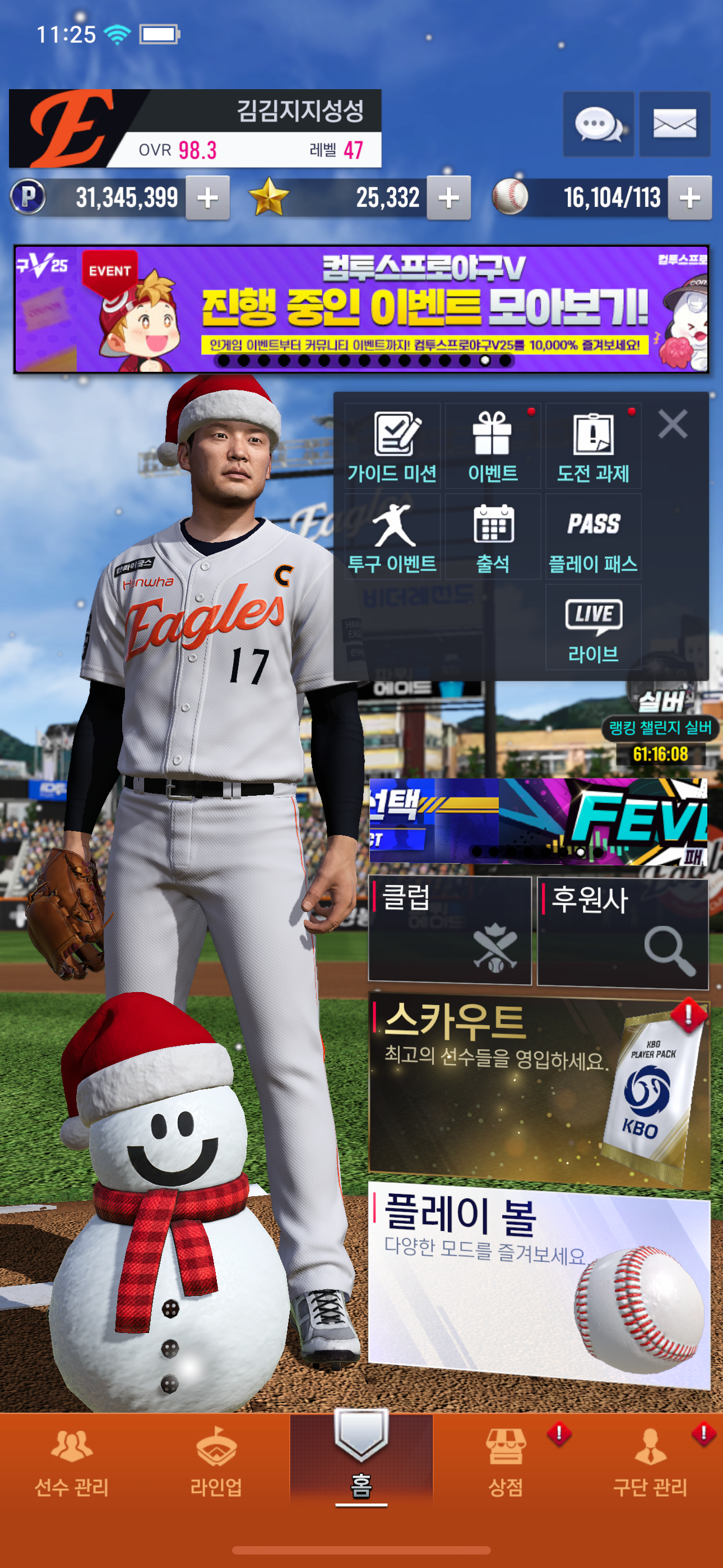
Task: Start 플레이 볼 game modes
Action: tap(539, 1284)
